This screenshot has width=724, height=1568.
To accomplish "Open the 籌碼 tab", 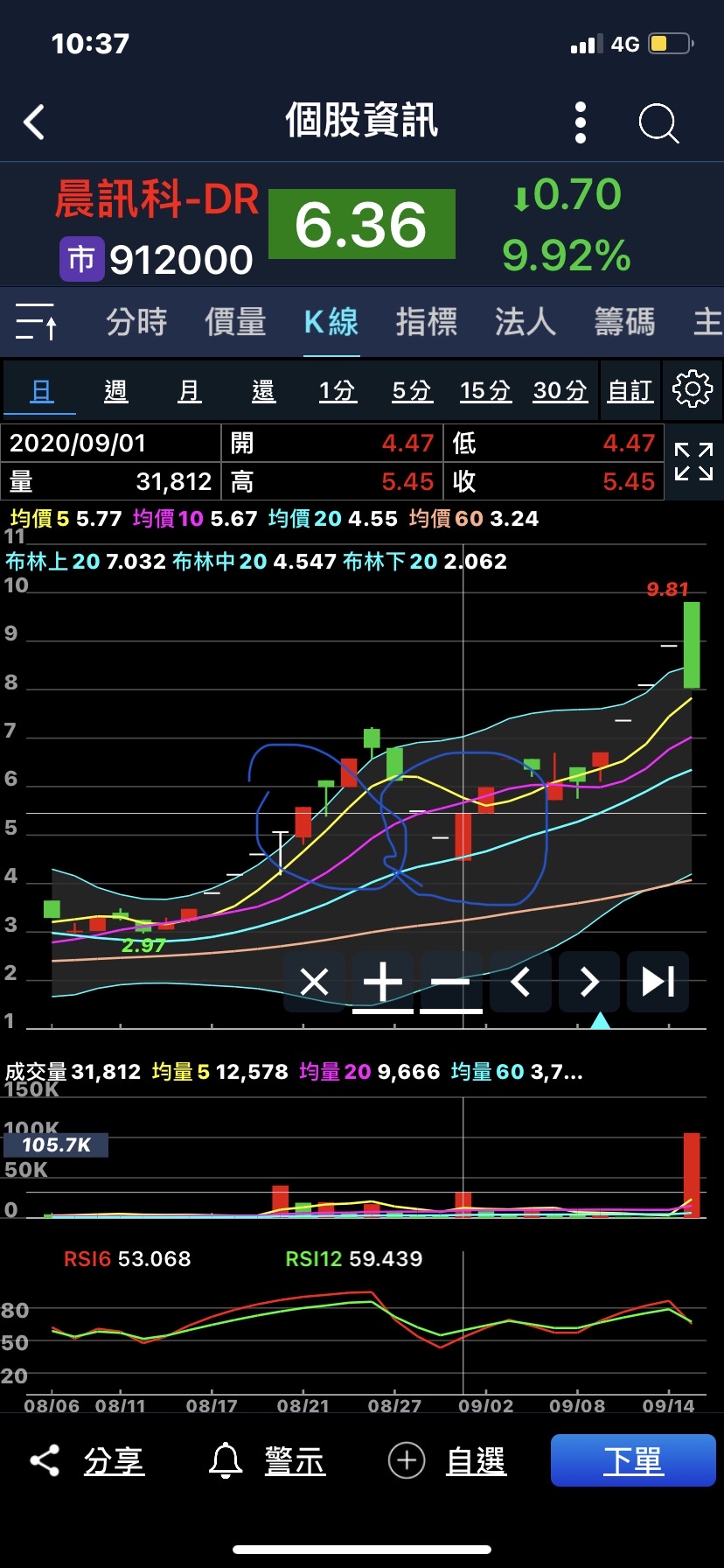I will [x=624, y=322].
